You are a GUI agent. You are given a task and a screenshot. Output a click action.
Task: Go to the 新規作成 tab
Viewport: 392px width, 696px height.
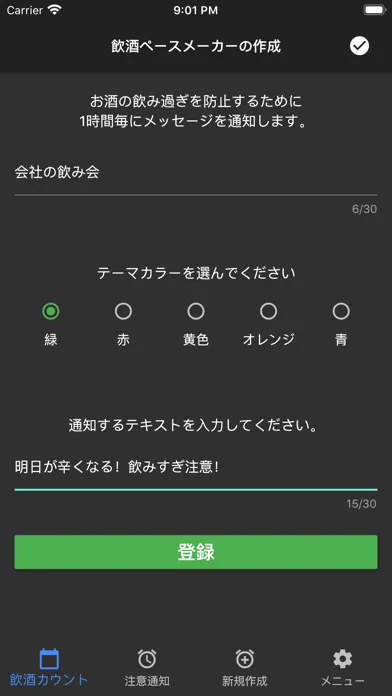pos(245,668)
